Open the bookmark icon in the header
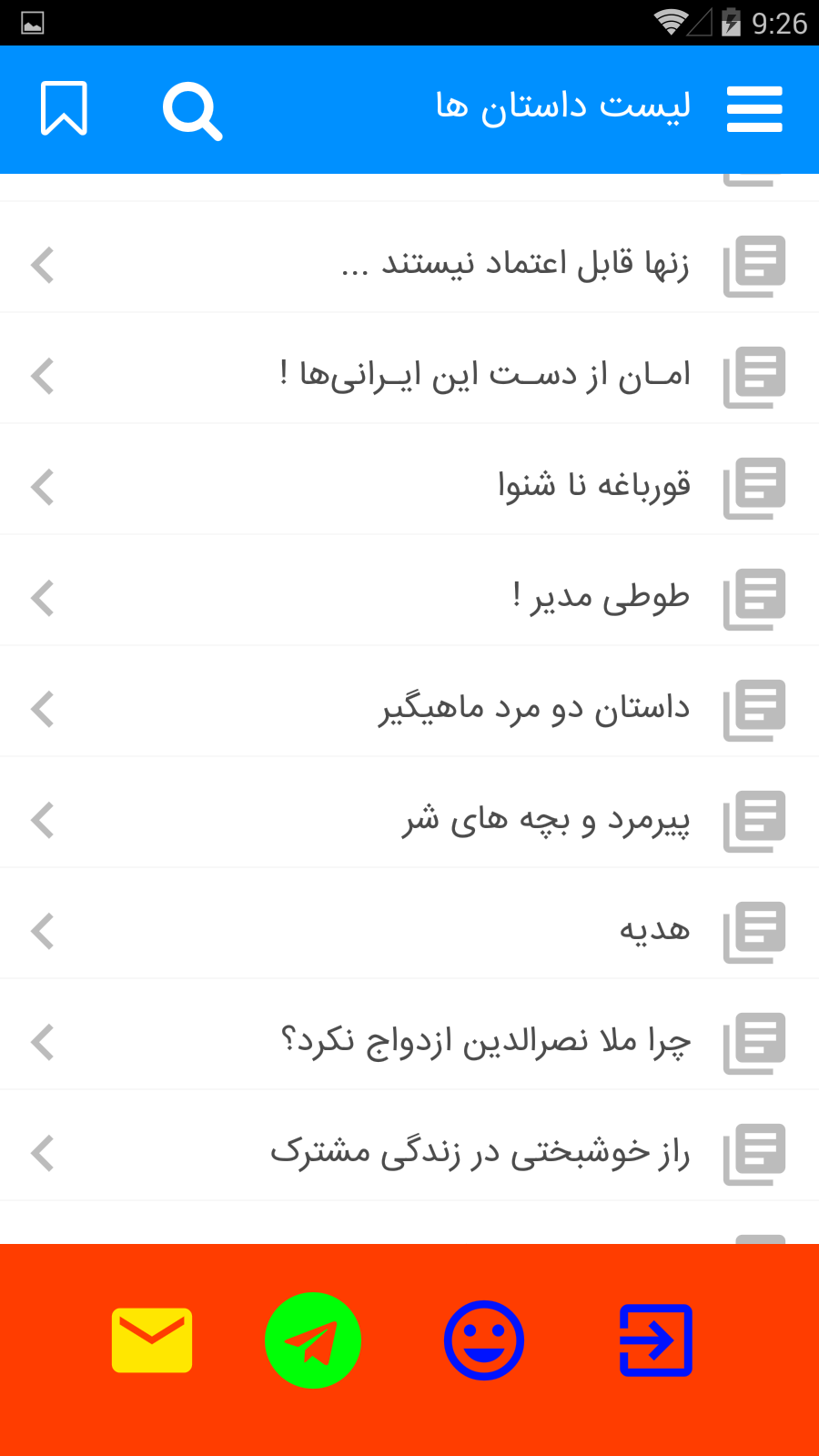This screenshot has width=819, height=1456. 64,109
